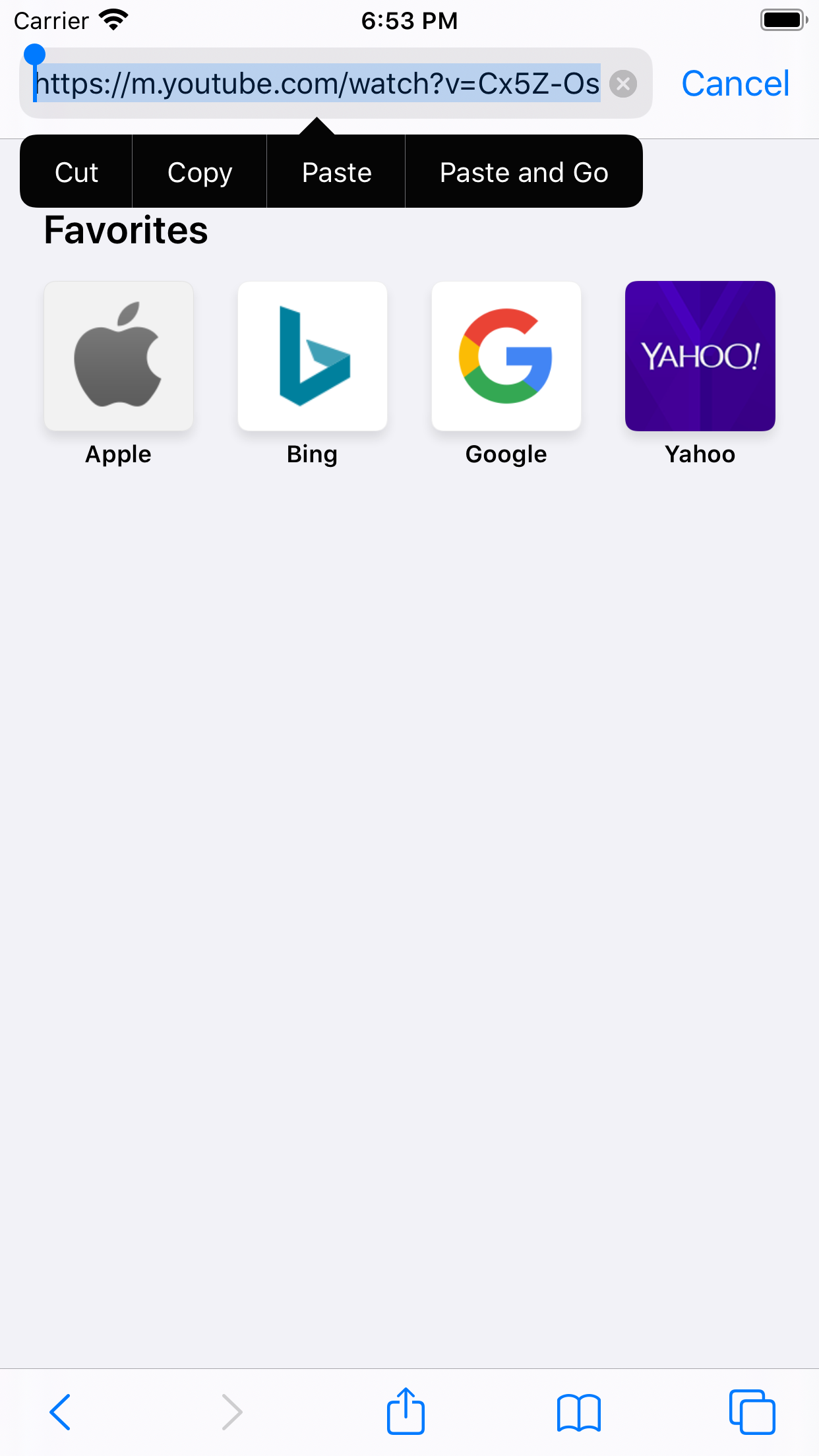The width and height of the screenshot is (819, 1456).
Task: Open the share sheet
Action: point(406,1412)
